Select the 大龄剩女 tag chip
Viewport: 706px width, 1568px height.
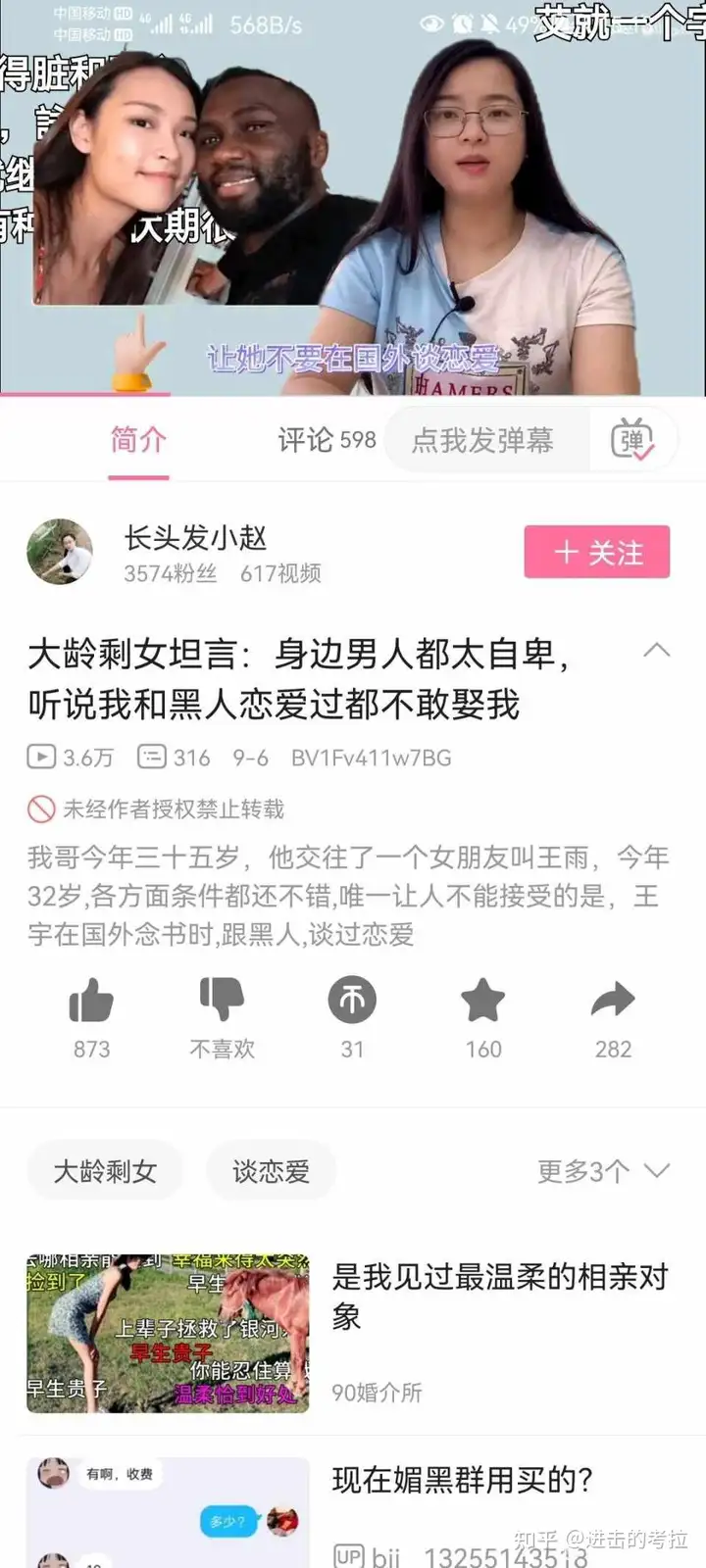coord(105,1171)
